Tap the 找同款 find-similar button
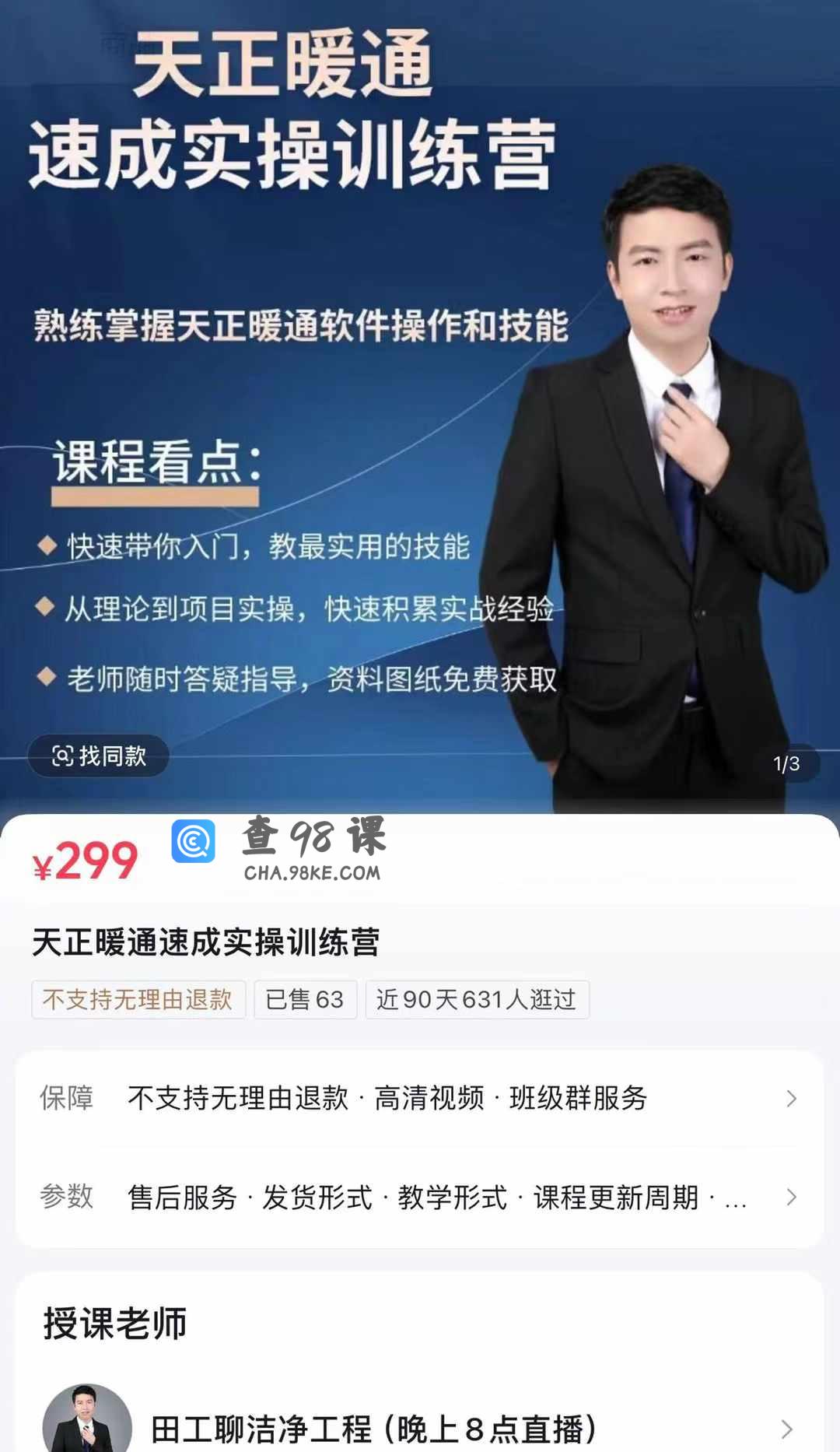The image size is (840, 1452). pyautogui.click(x=99, y=756)
